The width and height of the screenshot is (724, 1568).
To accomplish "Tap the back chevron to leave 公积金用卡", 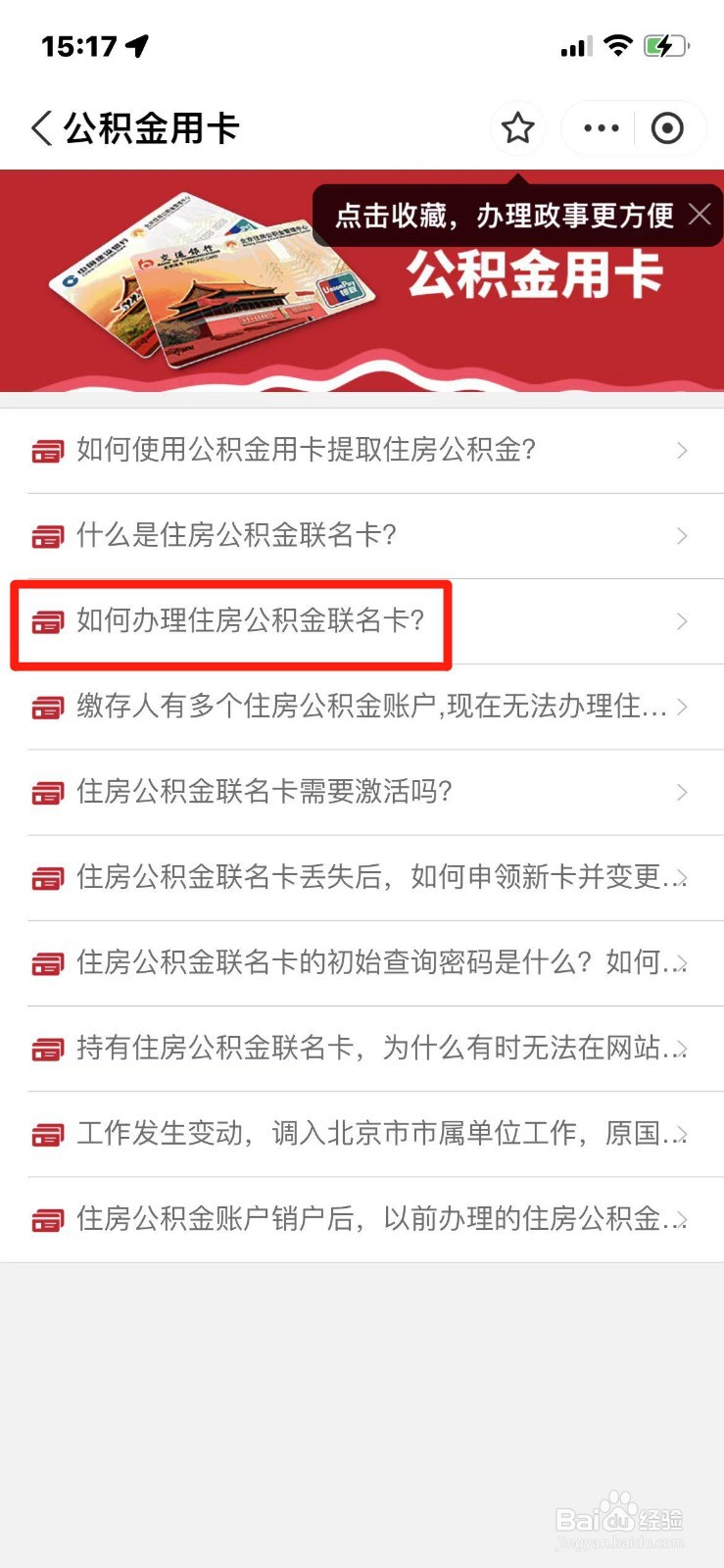I will 39,128.
